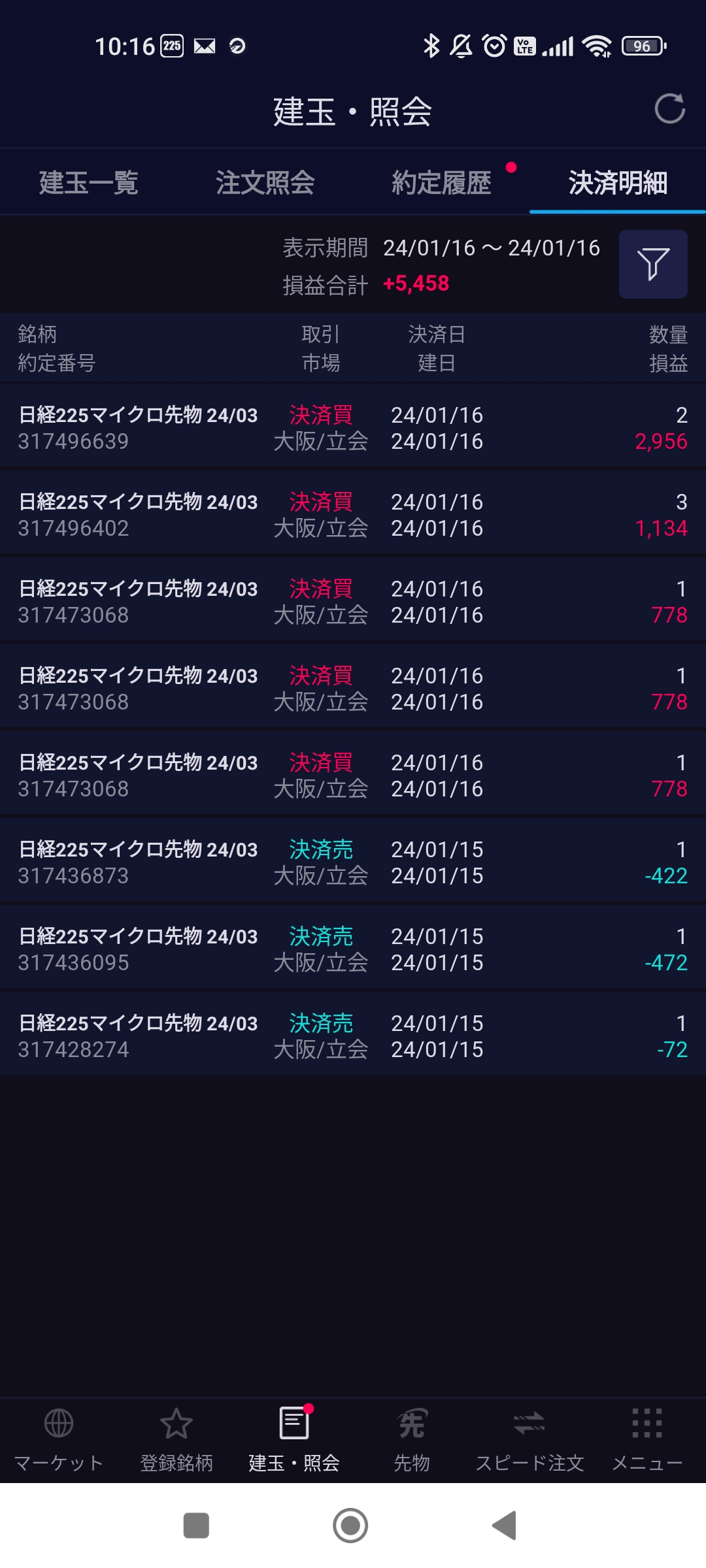706x1568 pixels.
Task: Open settlement entry 317496639
Action: pos(353,428)
